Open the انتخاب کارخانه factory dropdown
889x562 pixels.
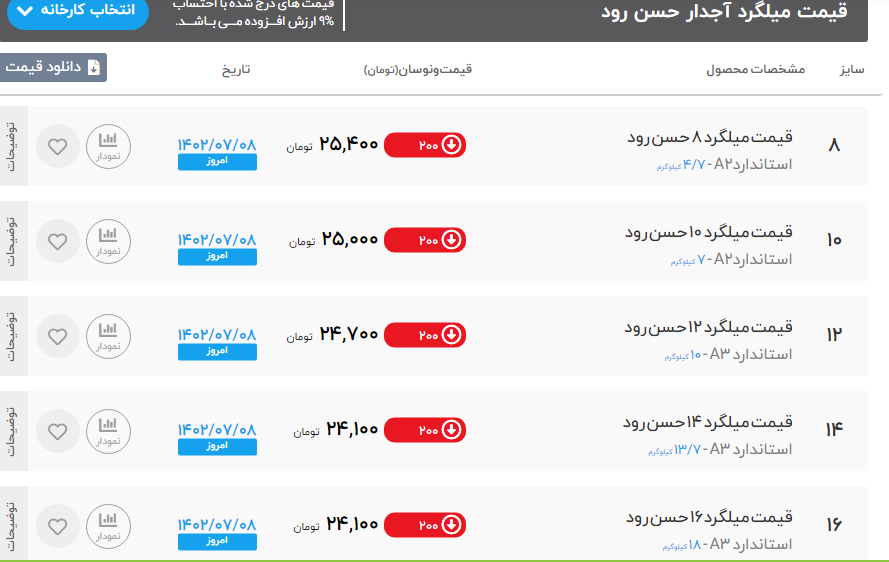coord(76,10)
